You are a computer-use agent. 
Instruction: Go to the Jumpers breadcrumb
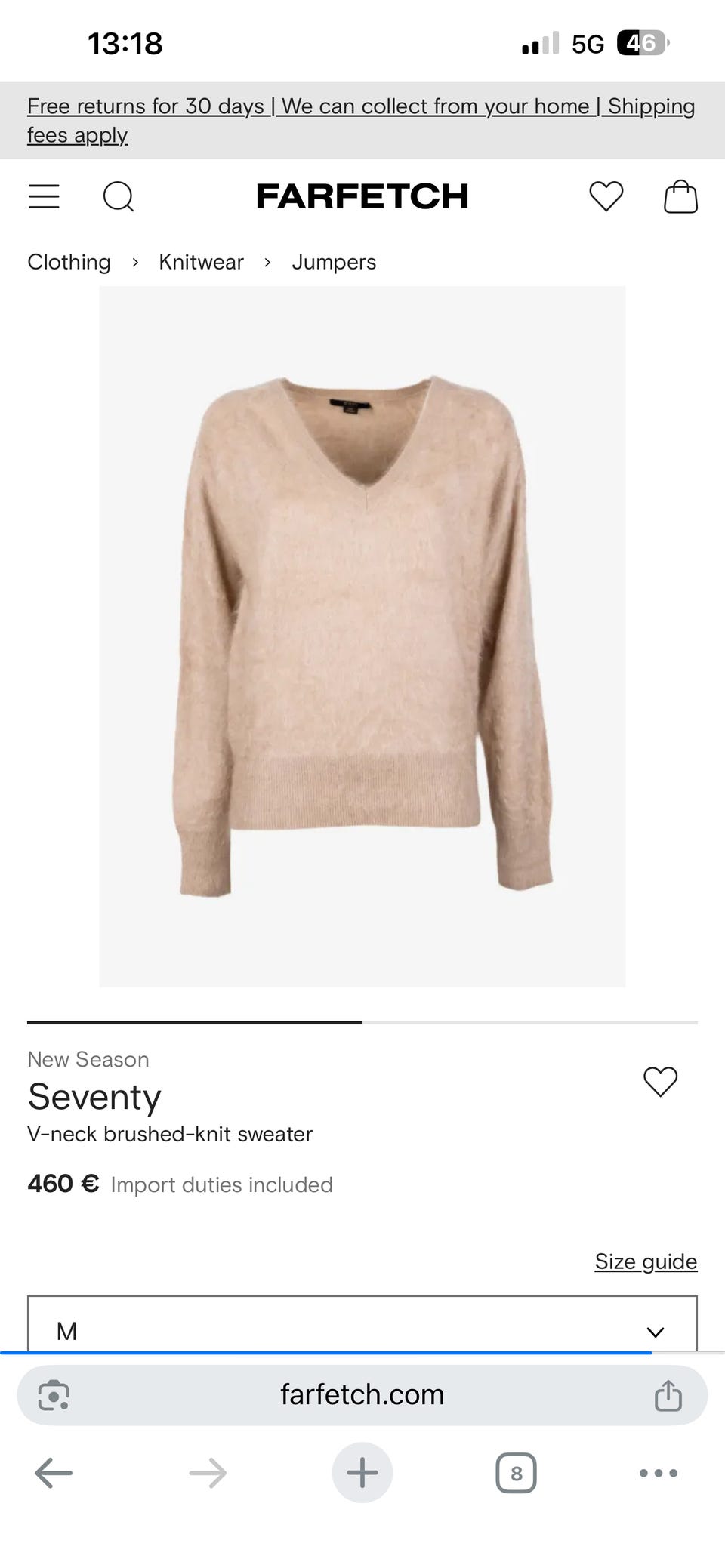[334, 262]
